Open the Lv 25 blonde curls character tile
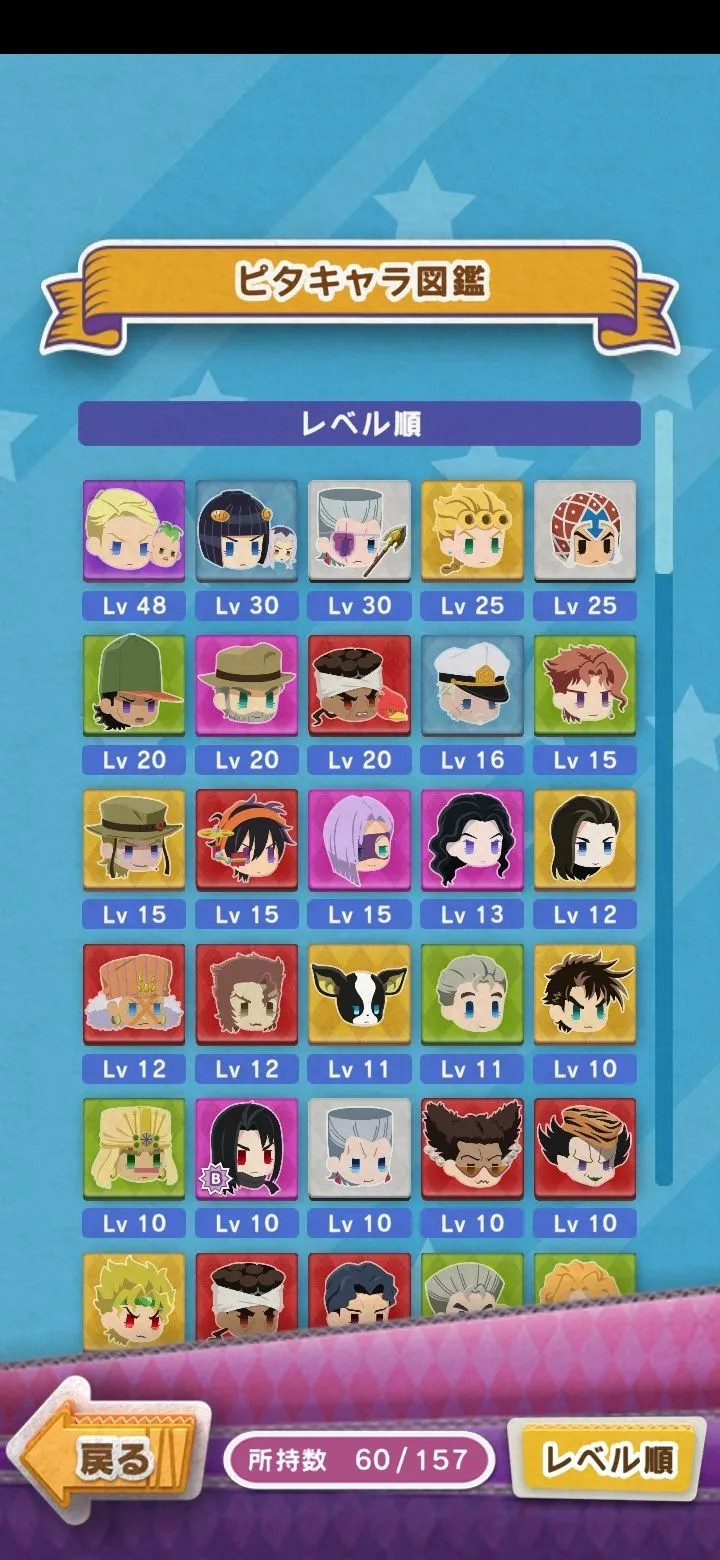720x1560 pixels. tap(472, 530)
